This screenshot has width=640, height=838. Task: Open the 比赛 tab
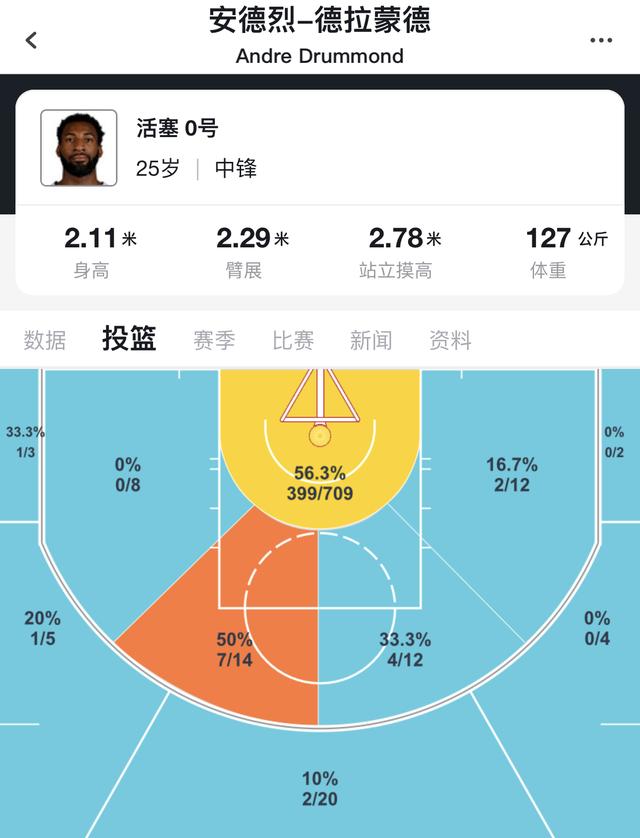coord(293,340)
